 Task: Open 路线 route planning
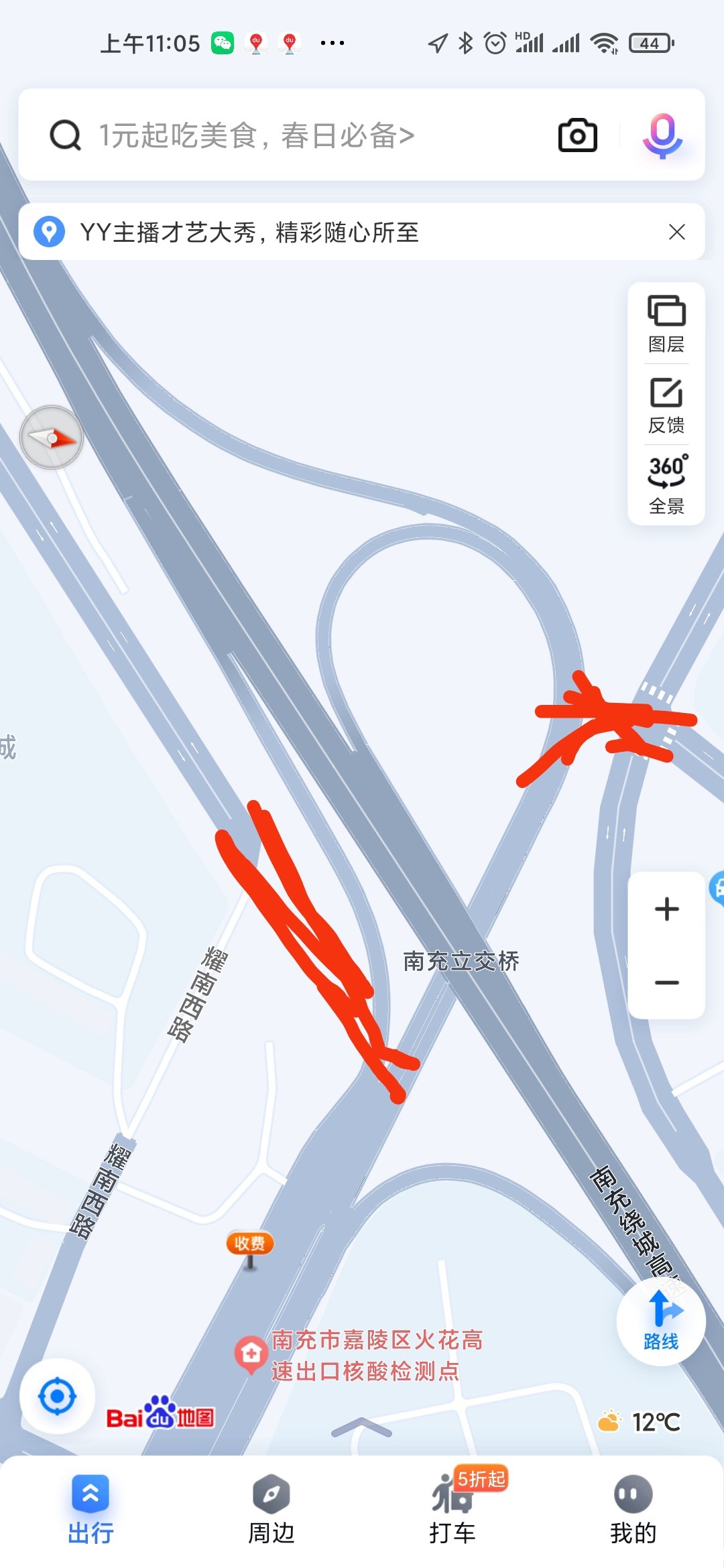(x=661, y=1321)
